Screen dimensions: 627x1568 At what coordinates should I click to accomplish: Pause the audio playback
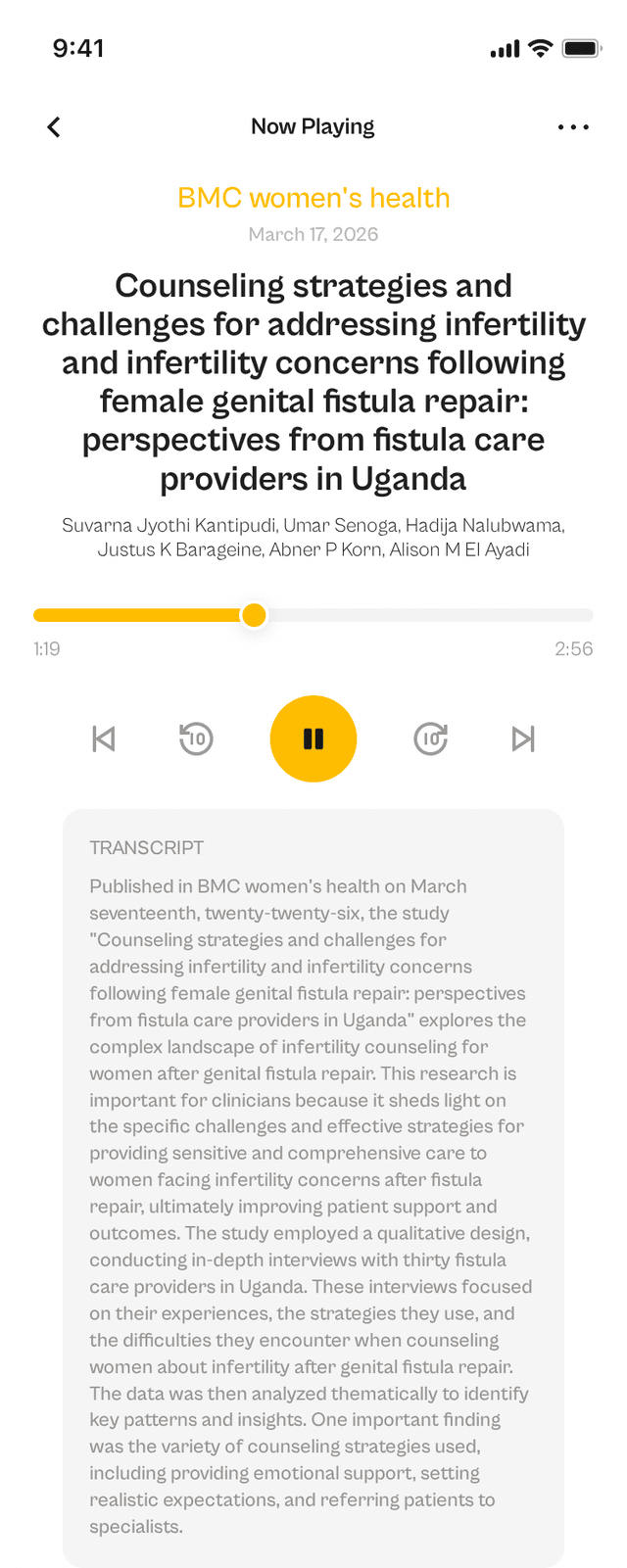tap(313, 738)
